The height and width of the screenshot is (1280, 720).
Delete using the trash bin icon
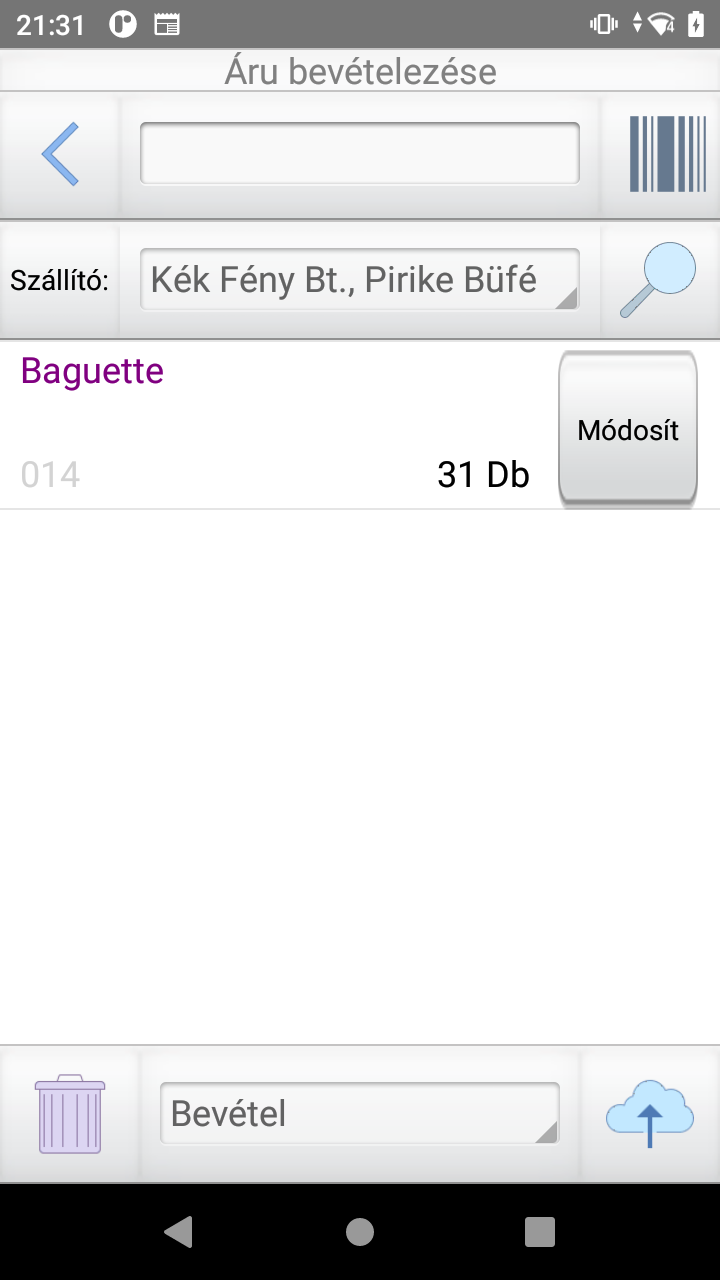coord(70,1114)
